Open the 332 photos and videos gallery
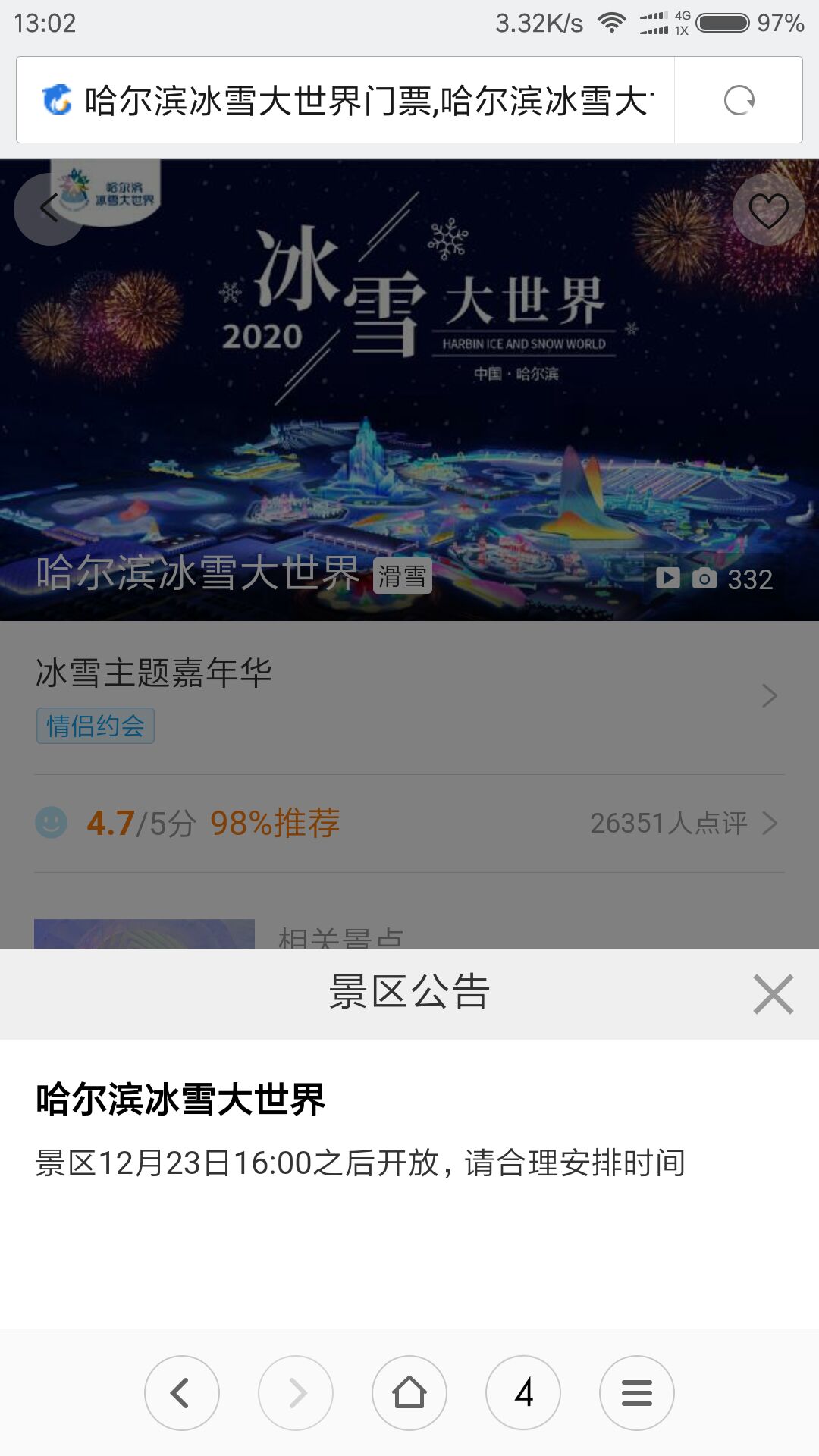This screenshot has width=819, height=1456. [x=714, y=579]
